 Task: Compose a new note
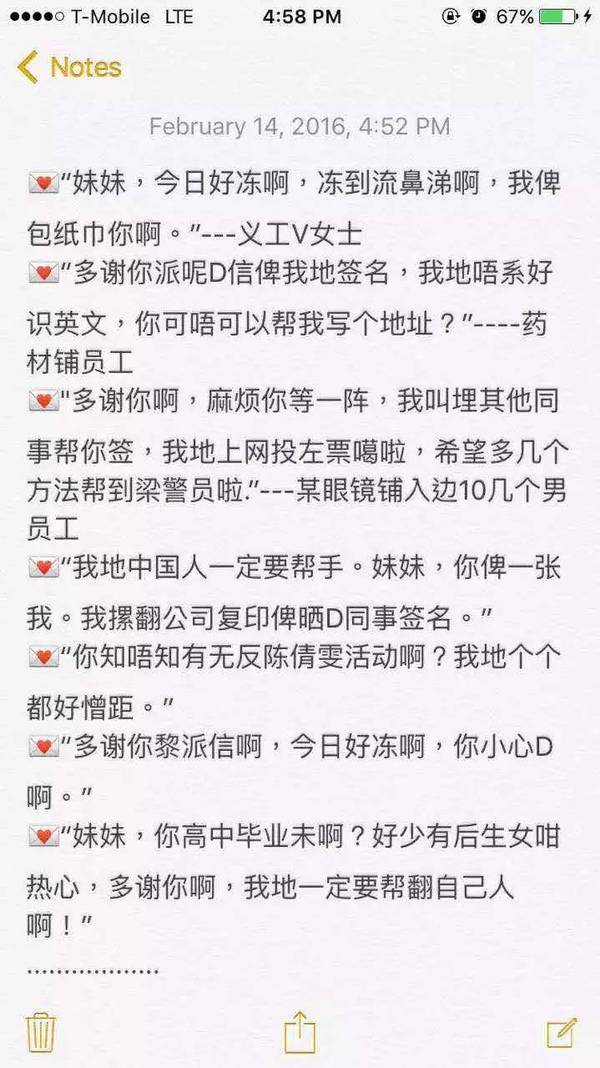[x=561, y=1032]
